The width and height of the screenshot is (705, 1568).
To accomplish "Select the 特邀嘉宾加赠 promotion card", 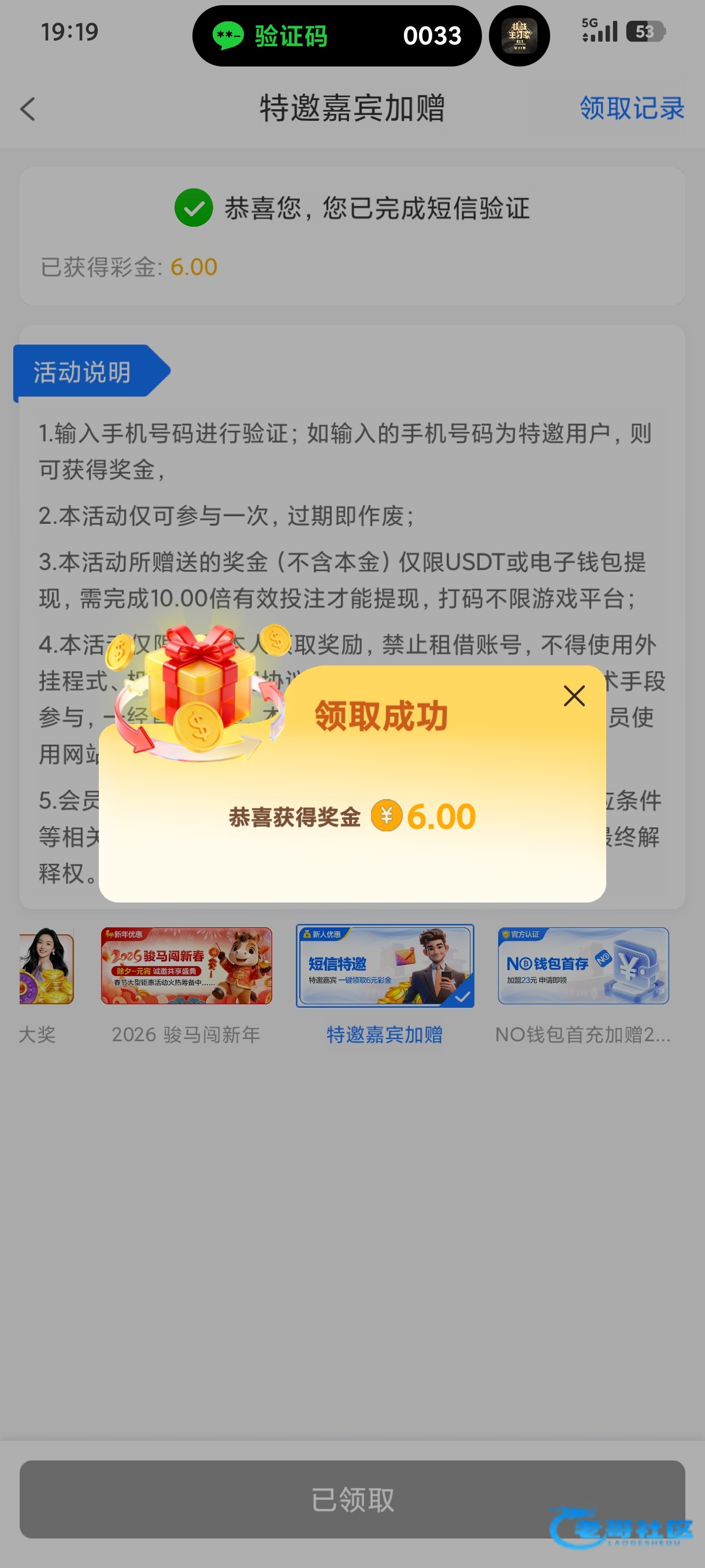I will tap(384, 966).
